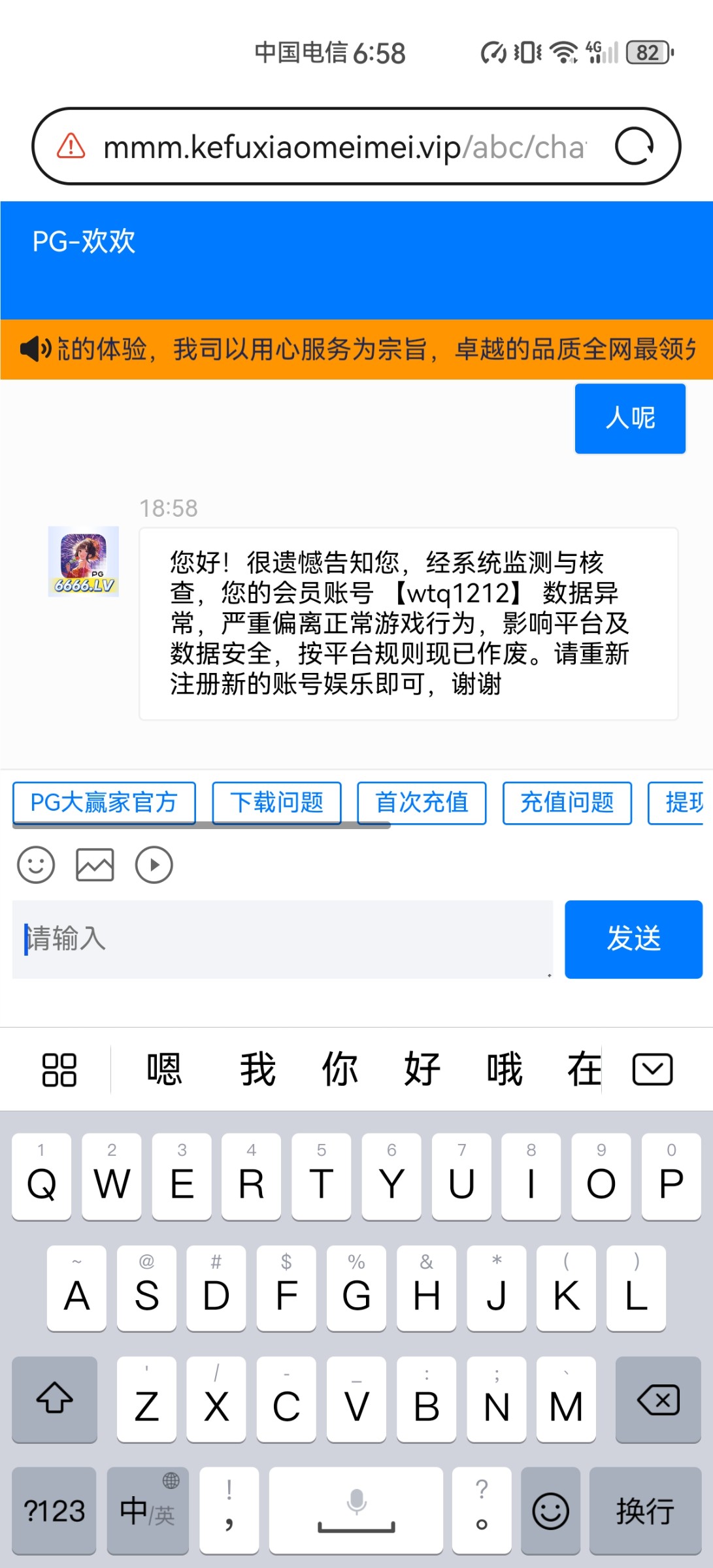This screenshot has height=1568, width=713.
Task: Open the emoji picker in chat toolbar
Action: [36, 865]
